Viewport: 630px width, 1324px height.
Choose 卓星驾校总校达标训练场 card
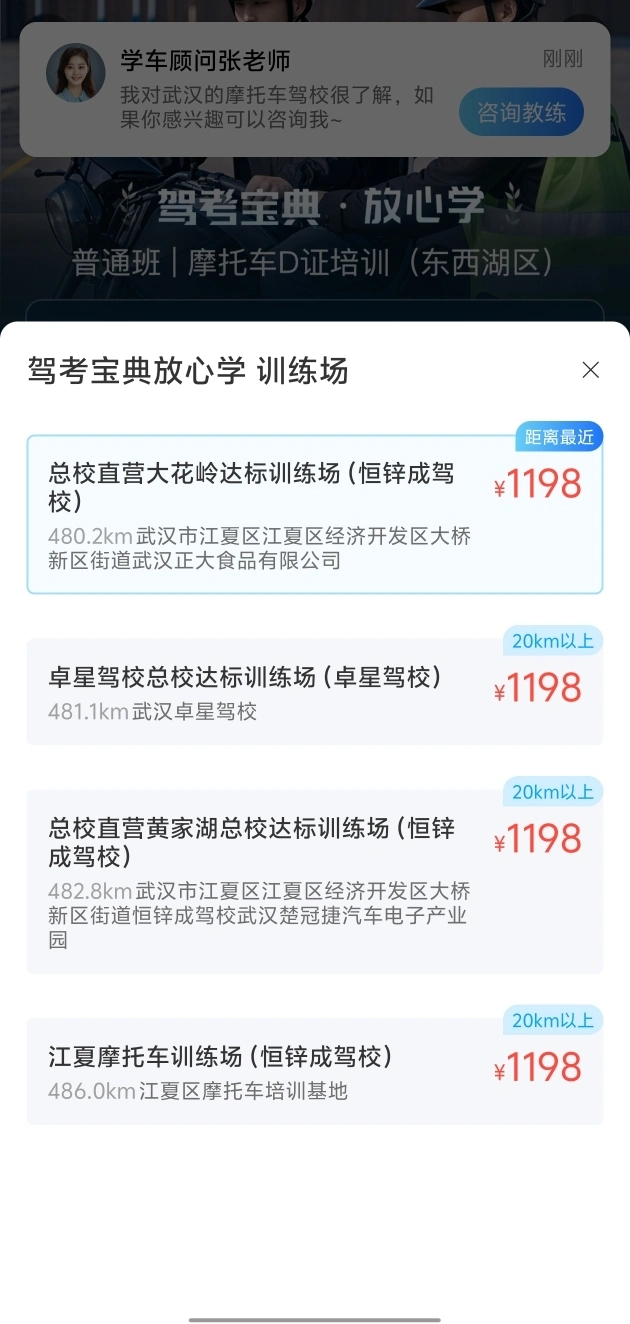coord(314,692)
